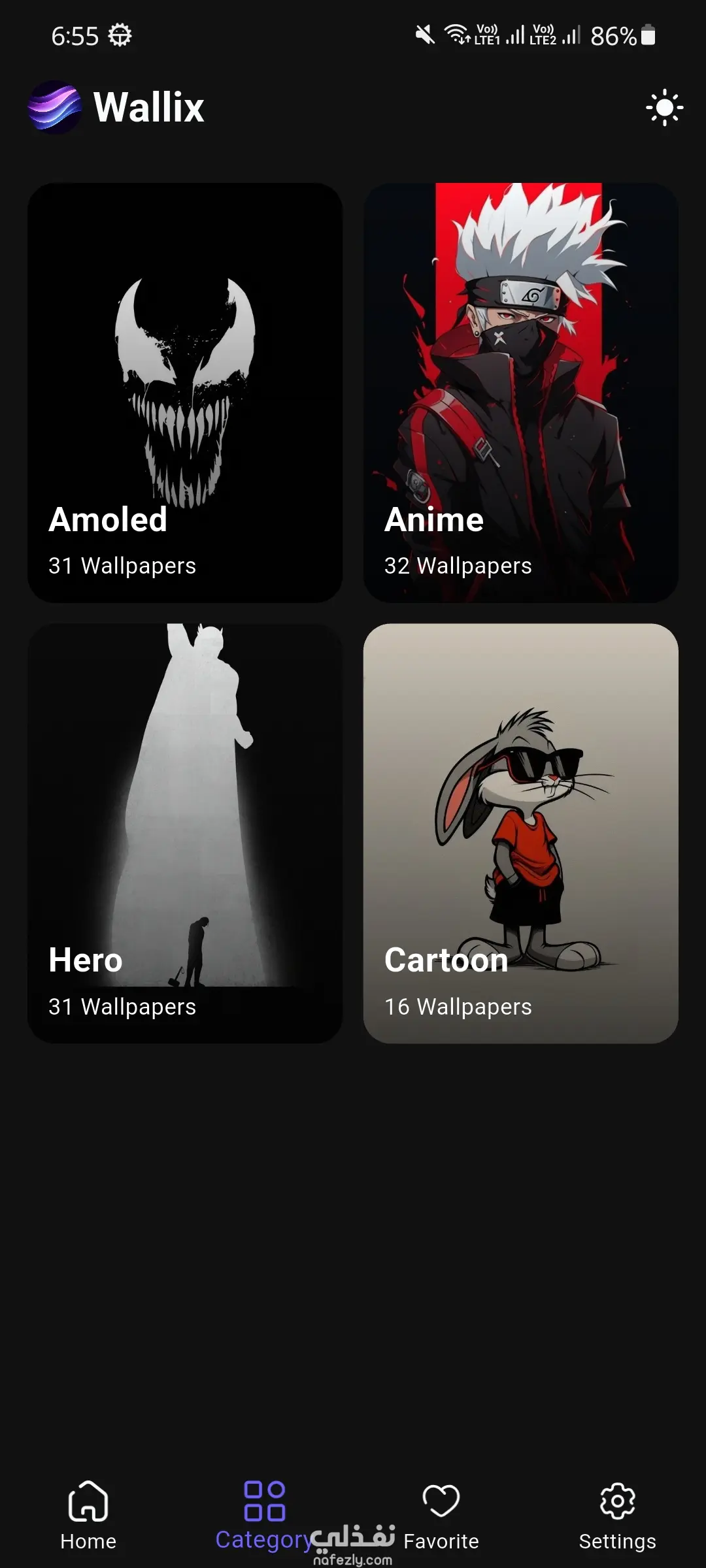
Task: Open the Anime wallpapers category
Action: (520, 392)
